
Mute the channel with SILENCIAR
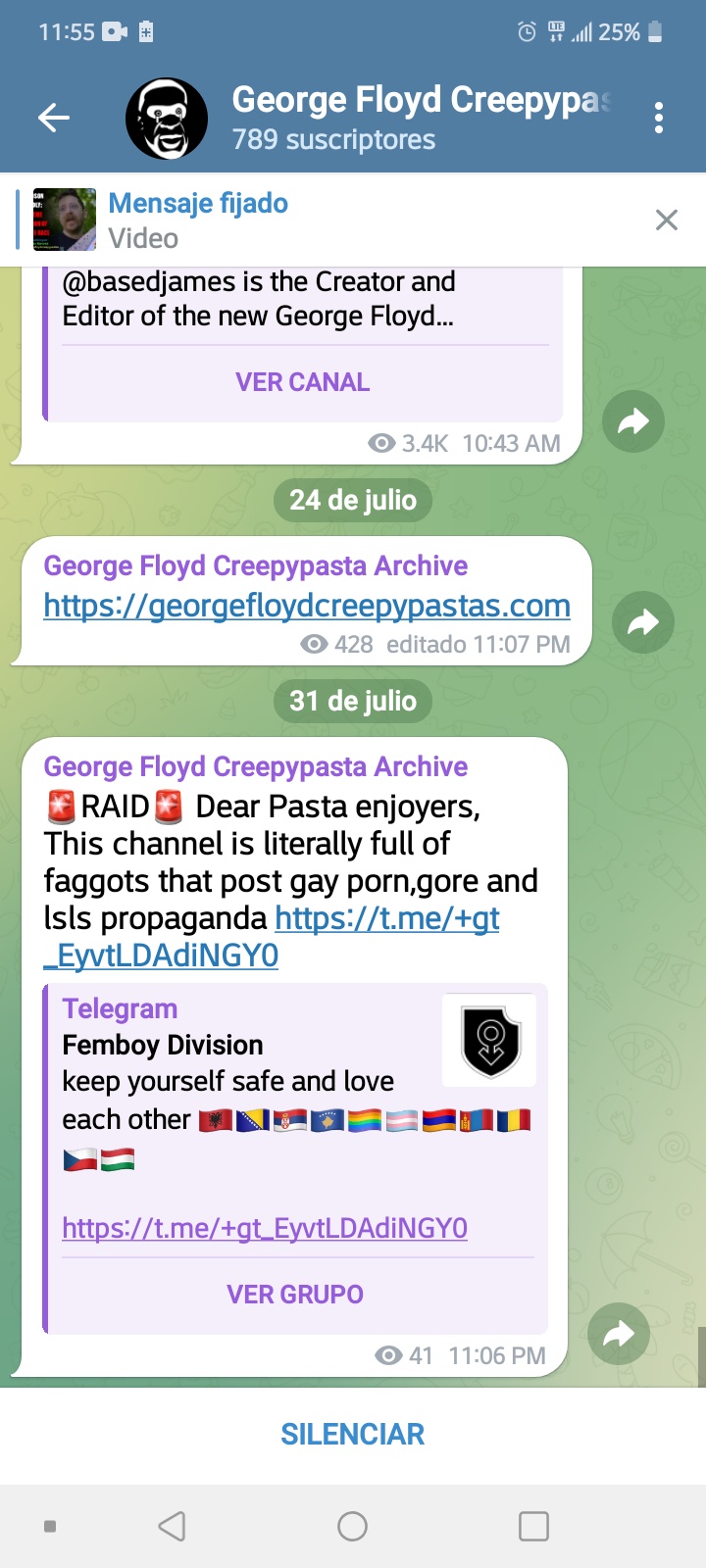point(353,1435)
